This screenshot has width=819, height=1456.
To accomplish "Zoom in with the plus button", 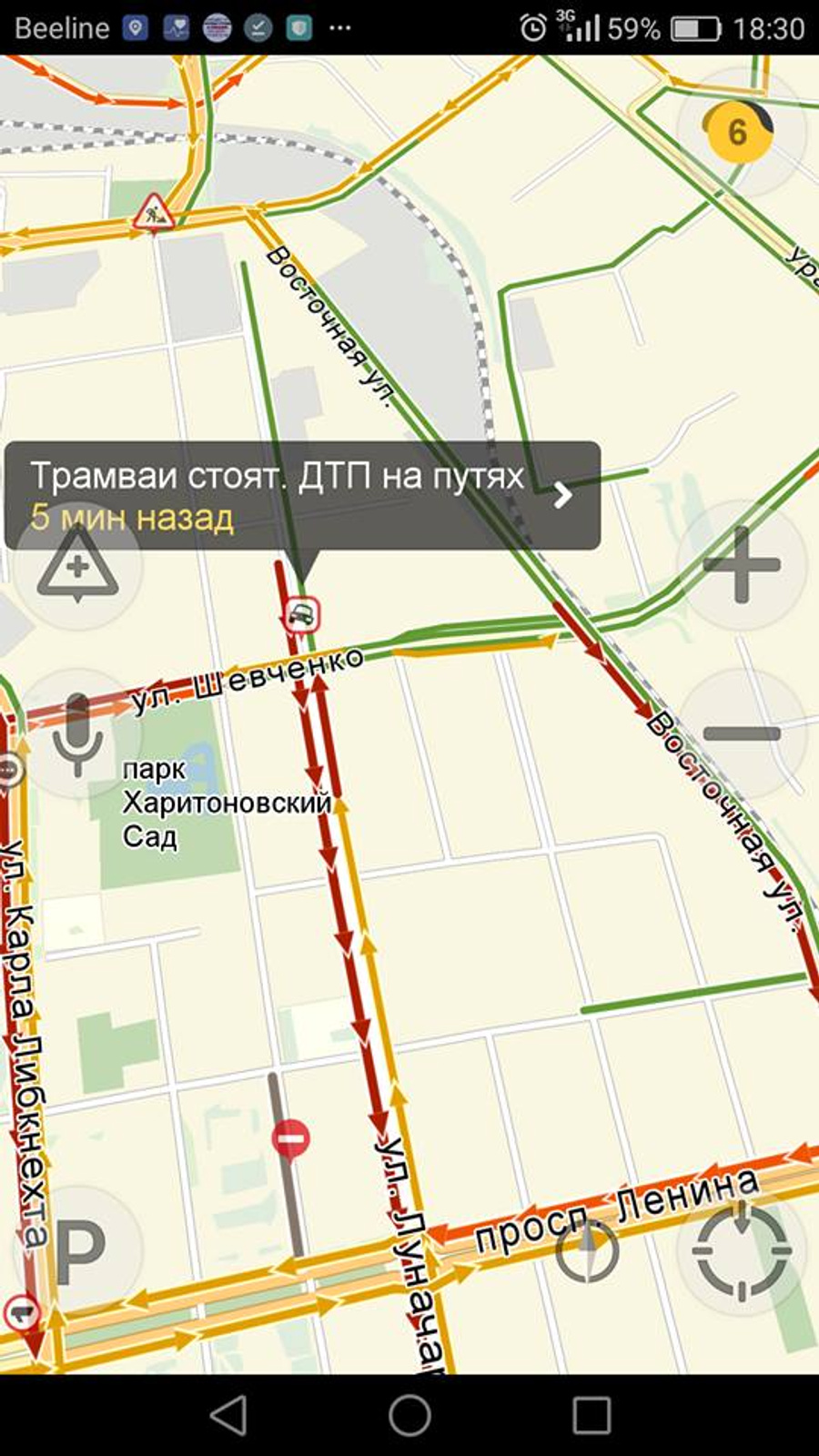I will (x=741, y=564).
